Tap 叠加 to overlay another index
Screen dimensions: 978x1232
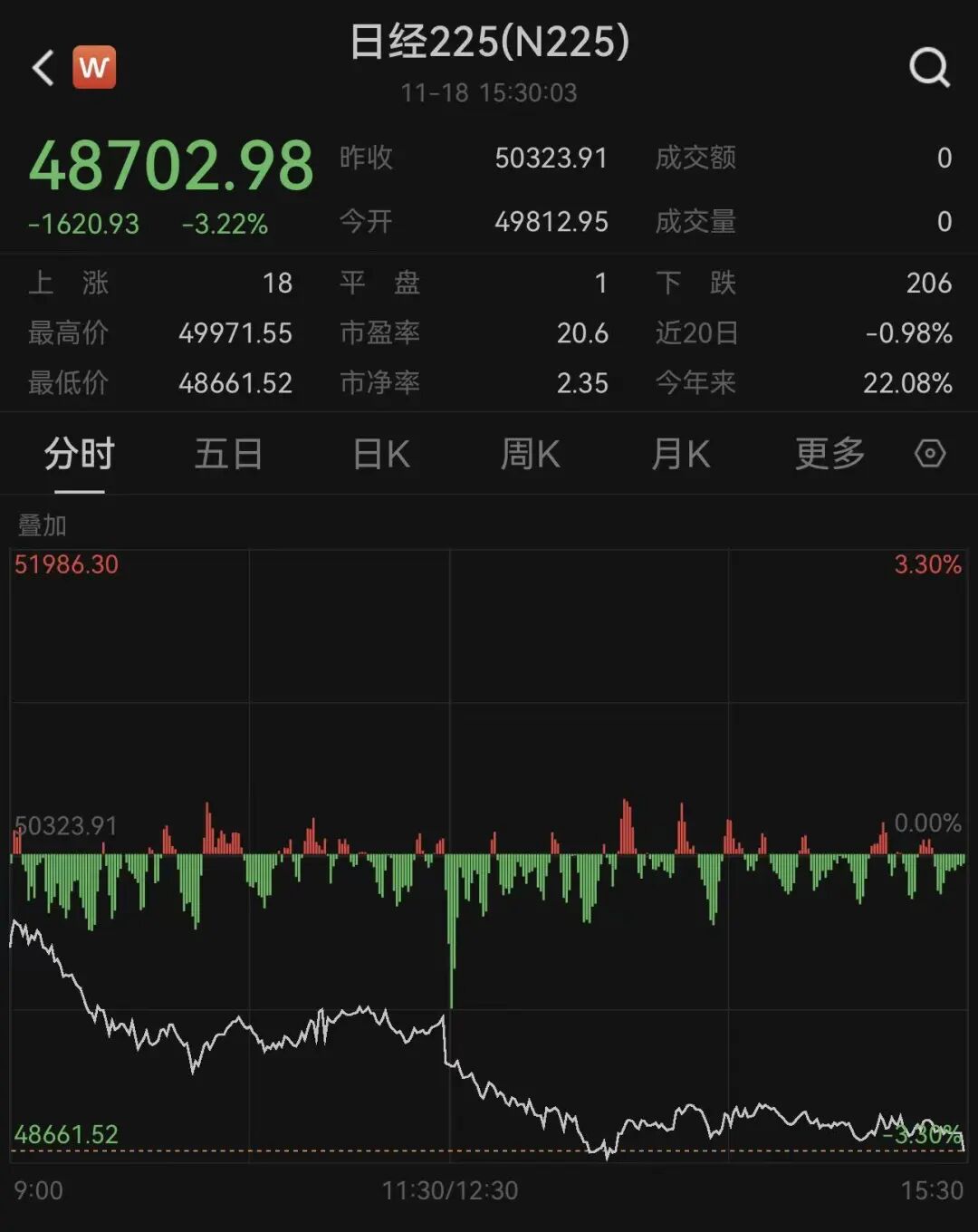(43, 525)
